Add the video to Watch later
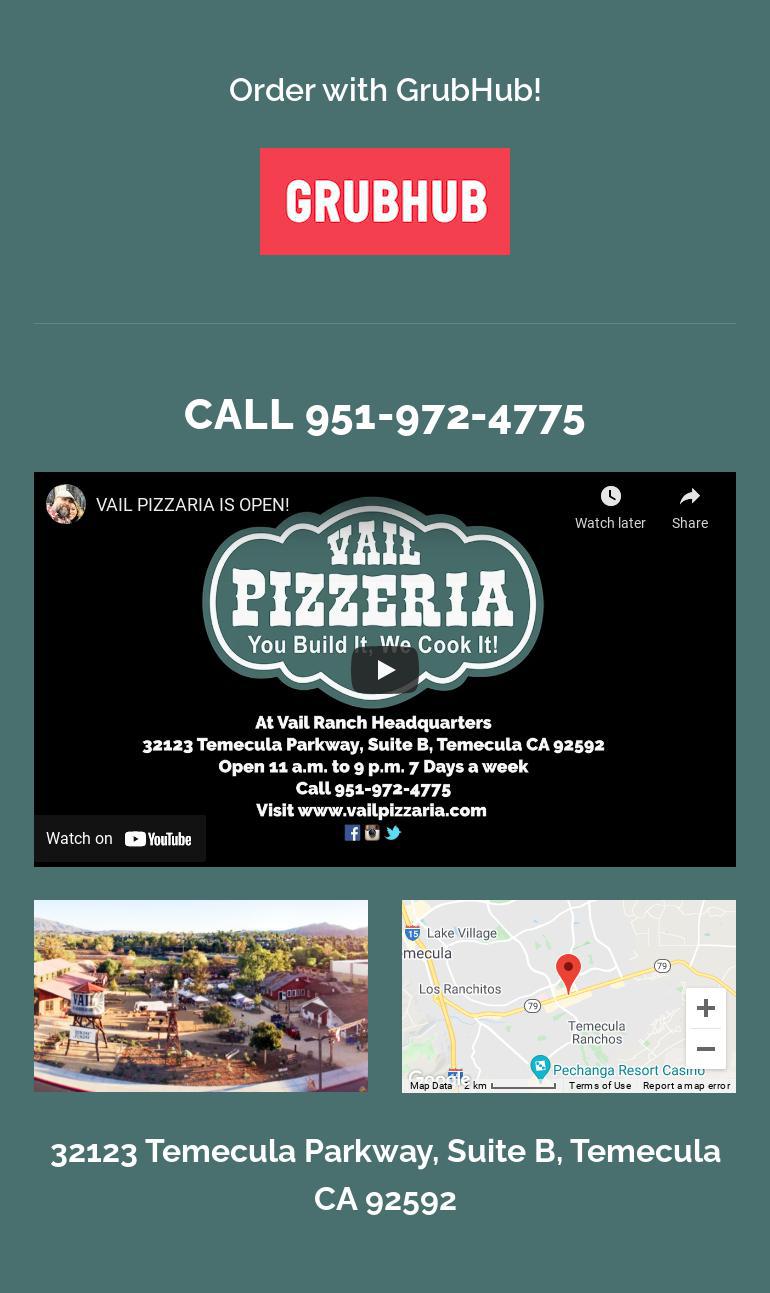The height and width of the screenshot is (1293, 770). [x=610, y=507]
